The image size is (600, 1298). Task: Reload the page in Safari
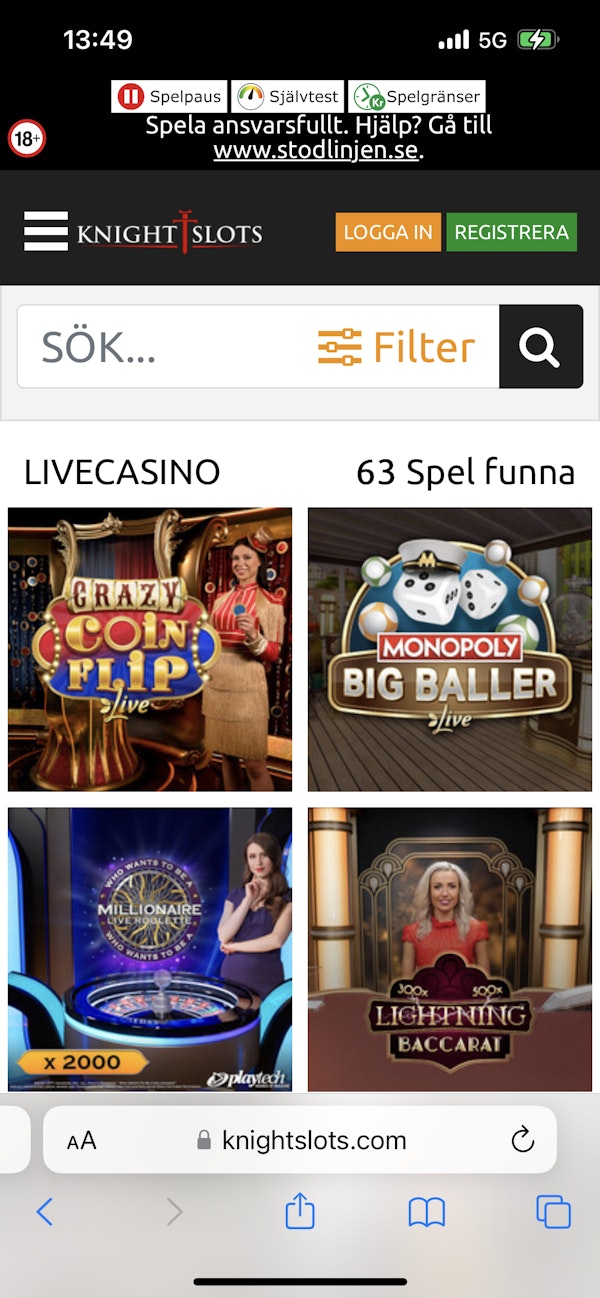(522, 1140)
